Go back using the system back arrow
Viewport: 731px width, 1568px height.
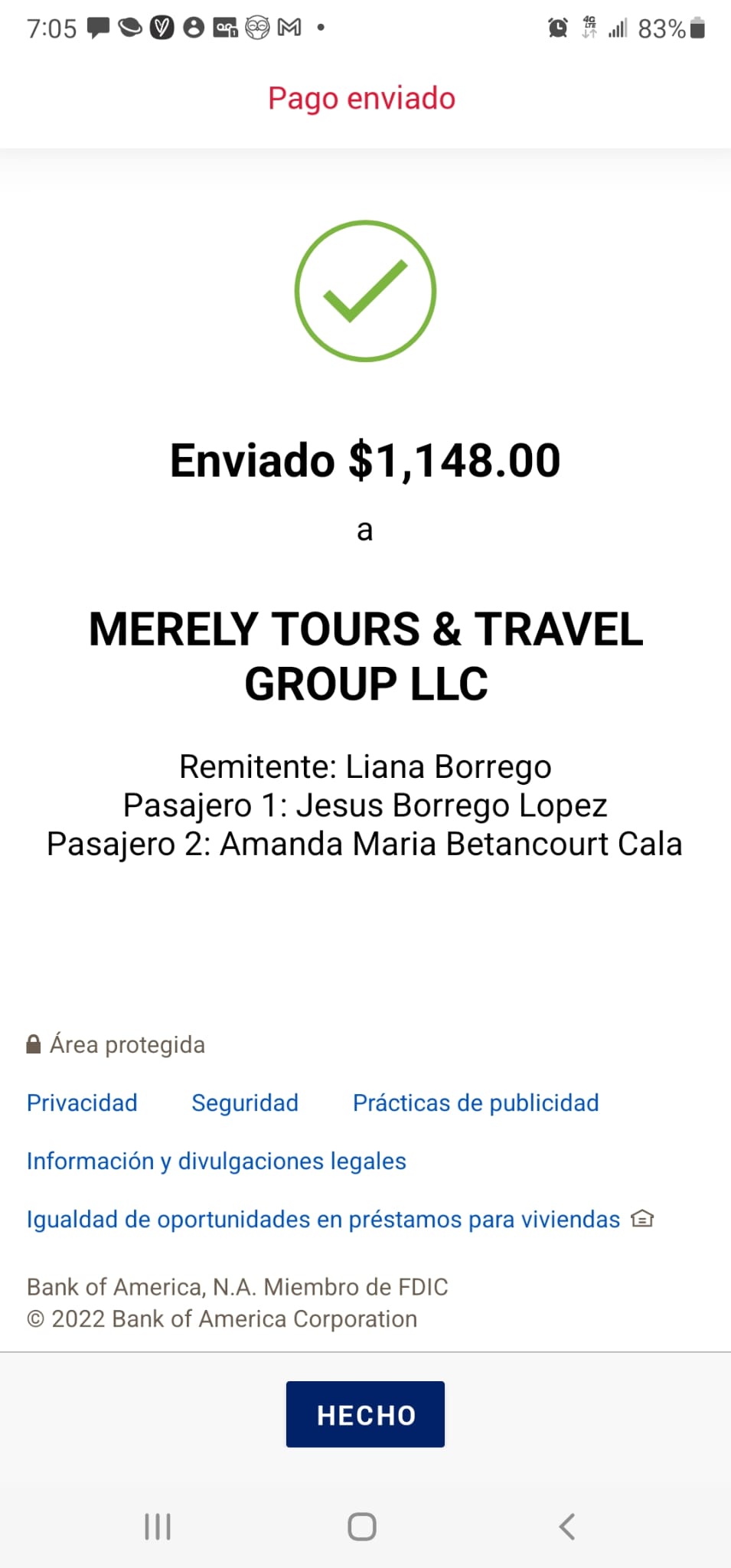(x=566, y=1527)
